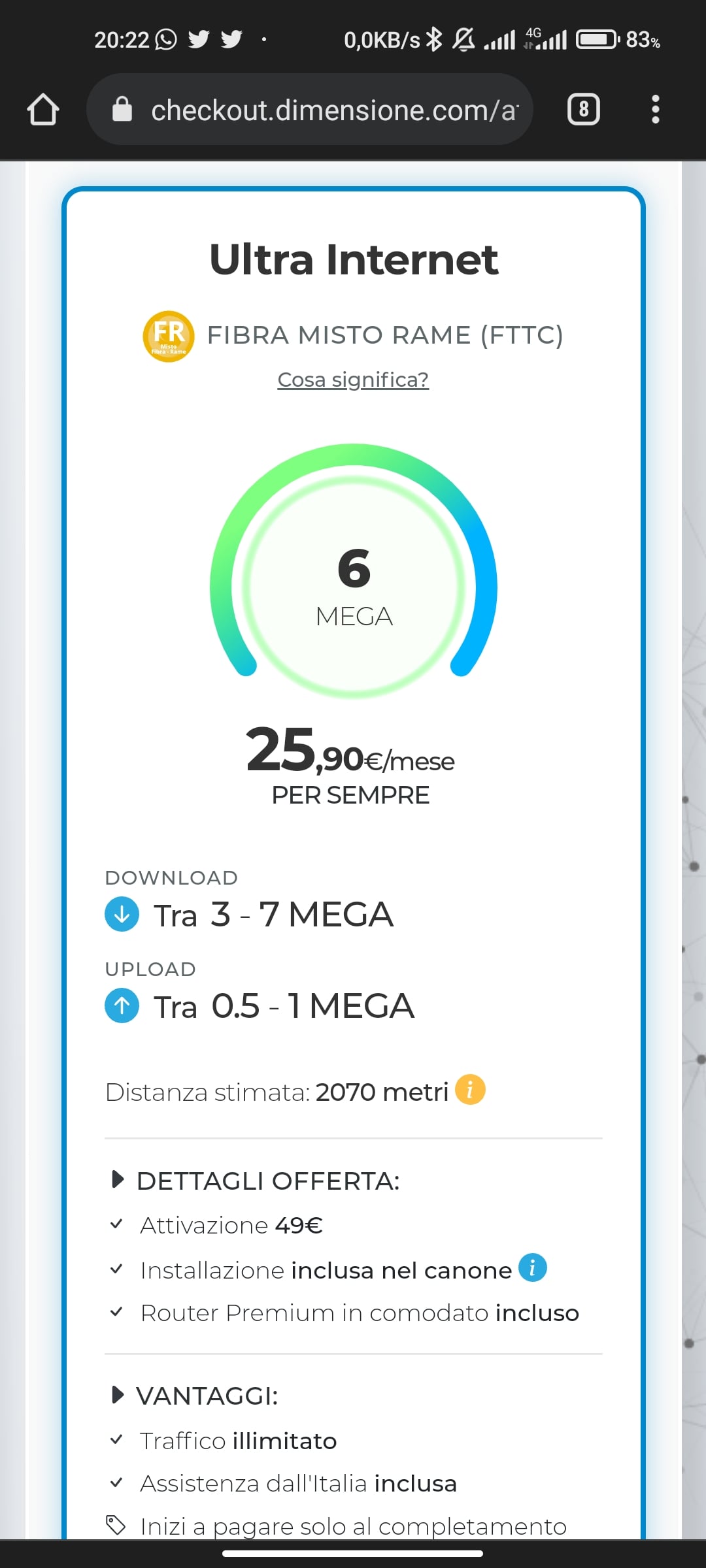This screenshot has height=1568, width=706.
Task: Show info about Installazione inclusa nel canone
Action: [x=532, y=1268]
